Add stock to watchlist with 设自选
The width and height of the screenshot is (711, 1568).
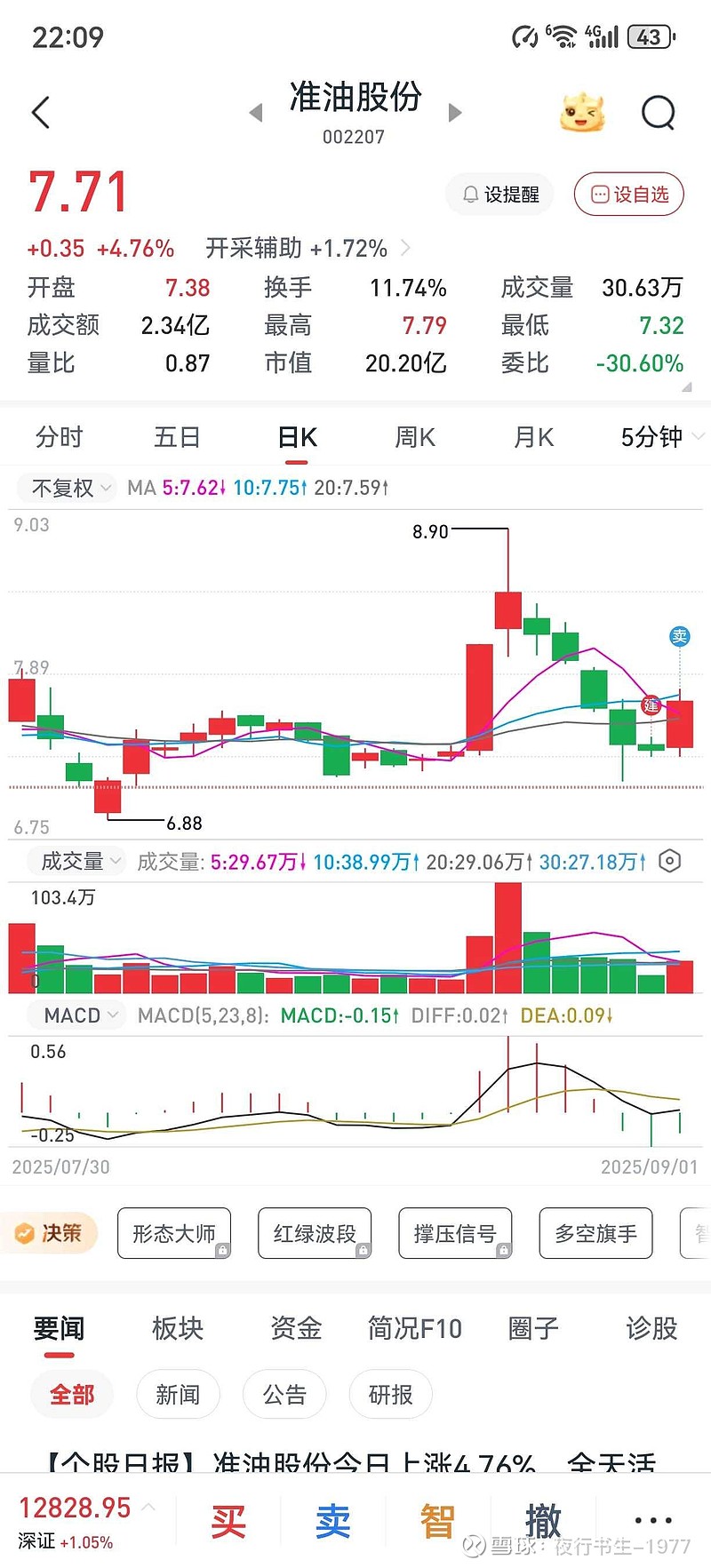[629, 195]
